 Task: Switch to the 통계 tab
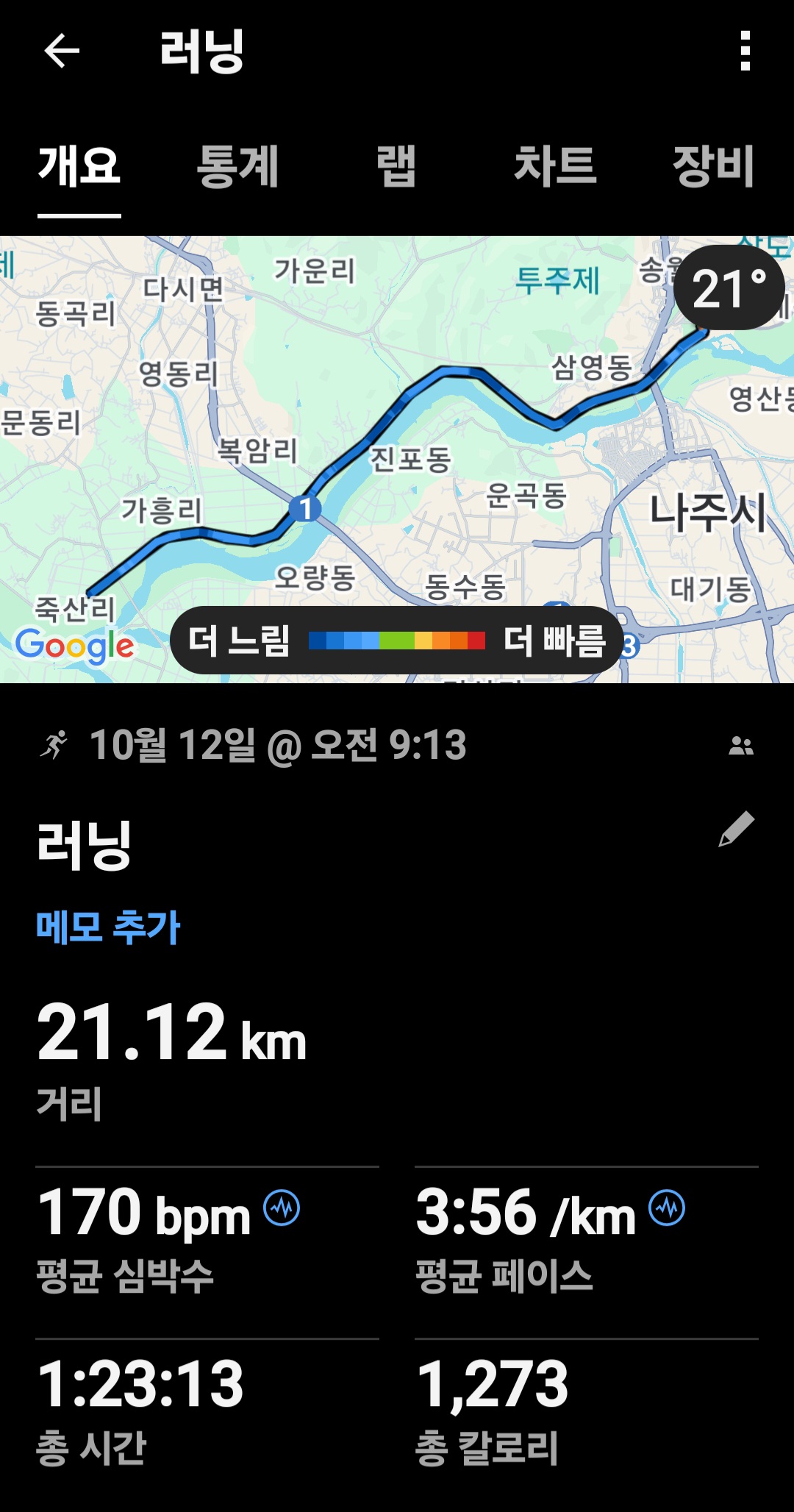pos(237,165)
